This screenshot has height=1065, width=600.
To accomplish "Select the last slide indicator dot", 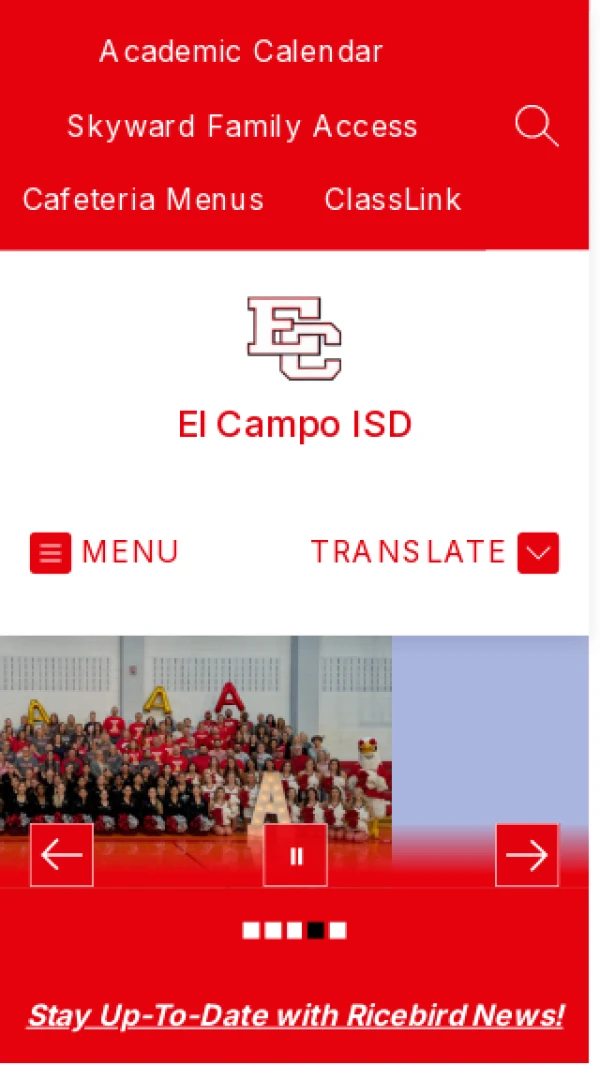I will (x=338, y=931).
